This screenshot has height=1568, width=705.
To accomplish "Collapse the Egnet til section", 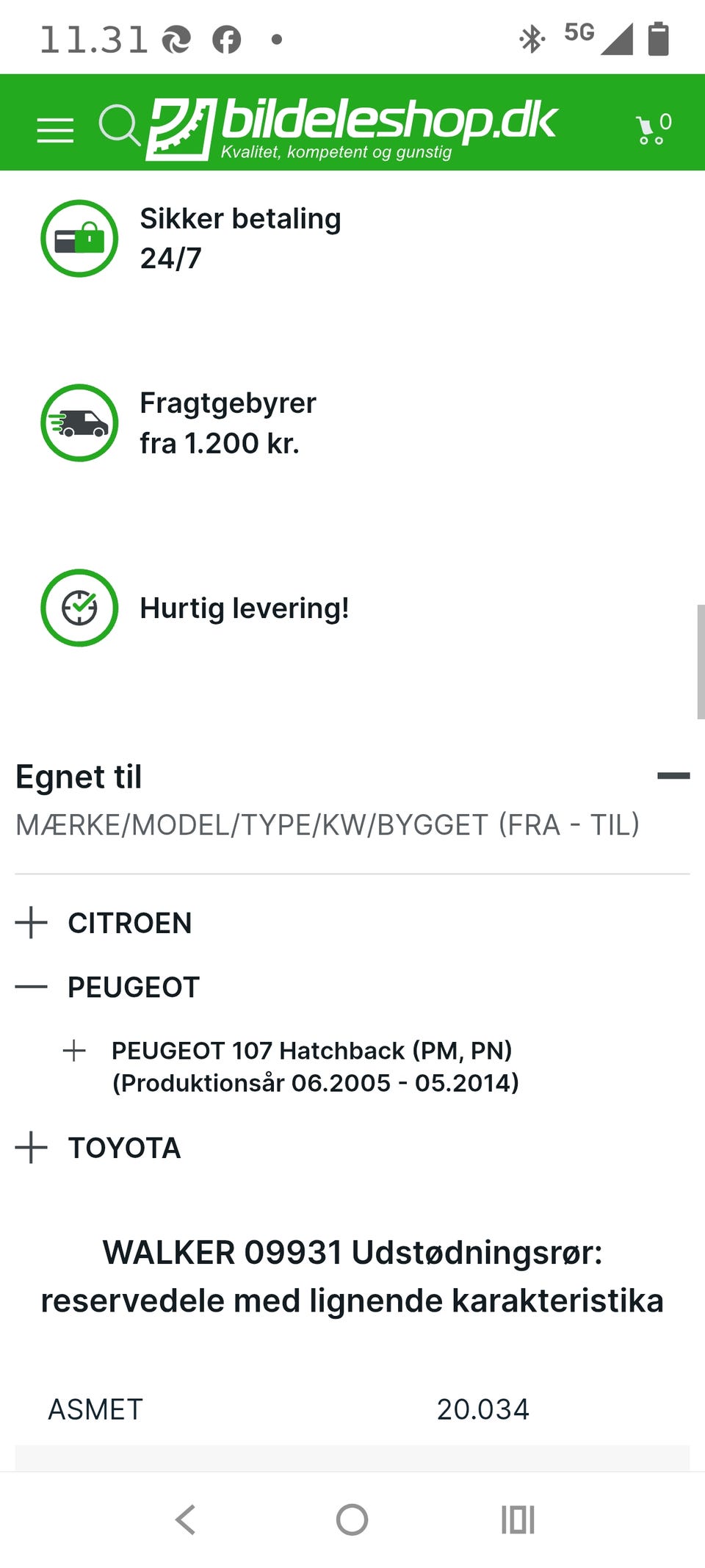I will coord(673,776).
